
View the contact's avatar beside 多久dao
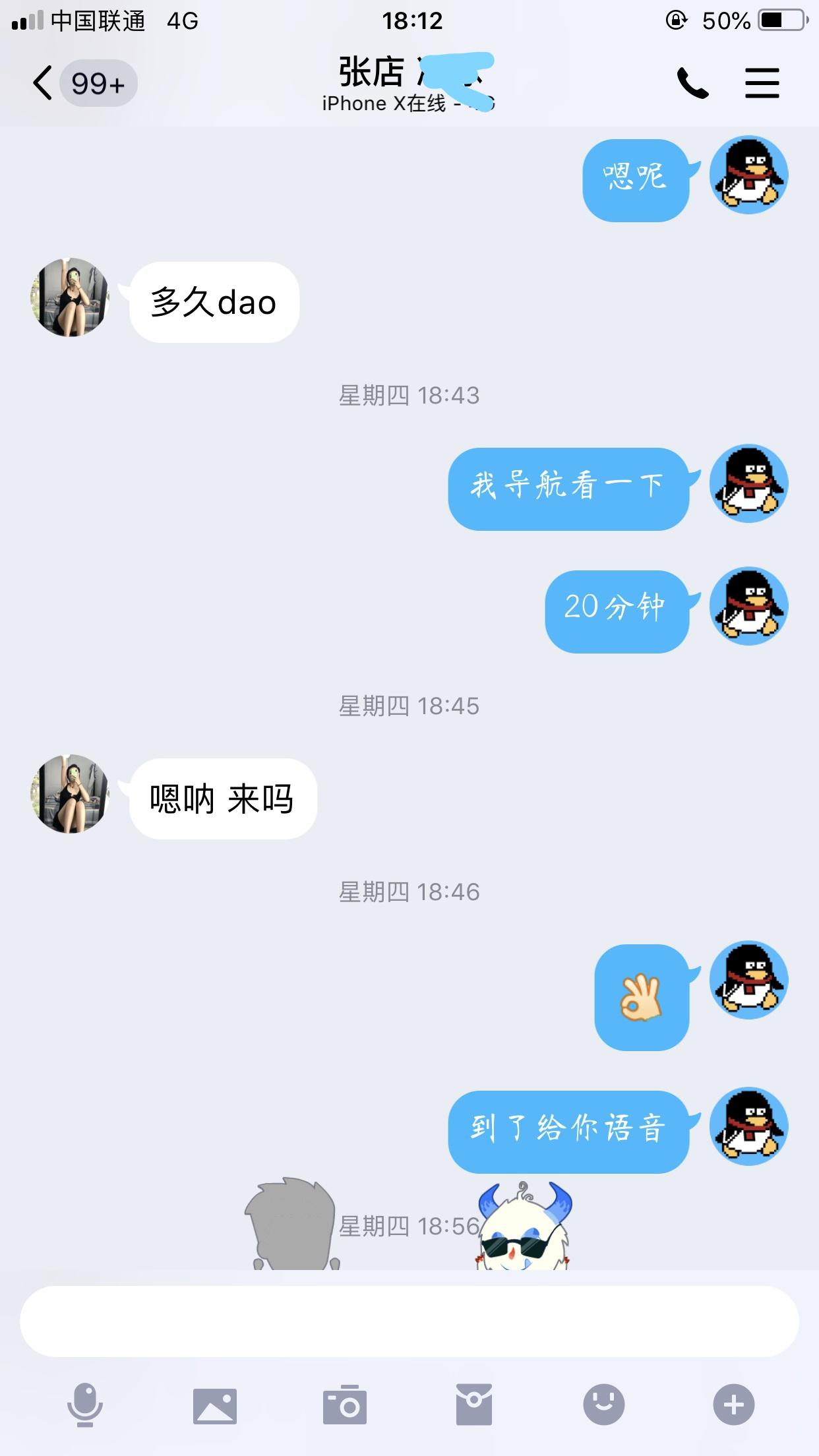pyautogui.click(x=70, y=297)
